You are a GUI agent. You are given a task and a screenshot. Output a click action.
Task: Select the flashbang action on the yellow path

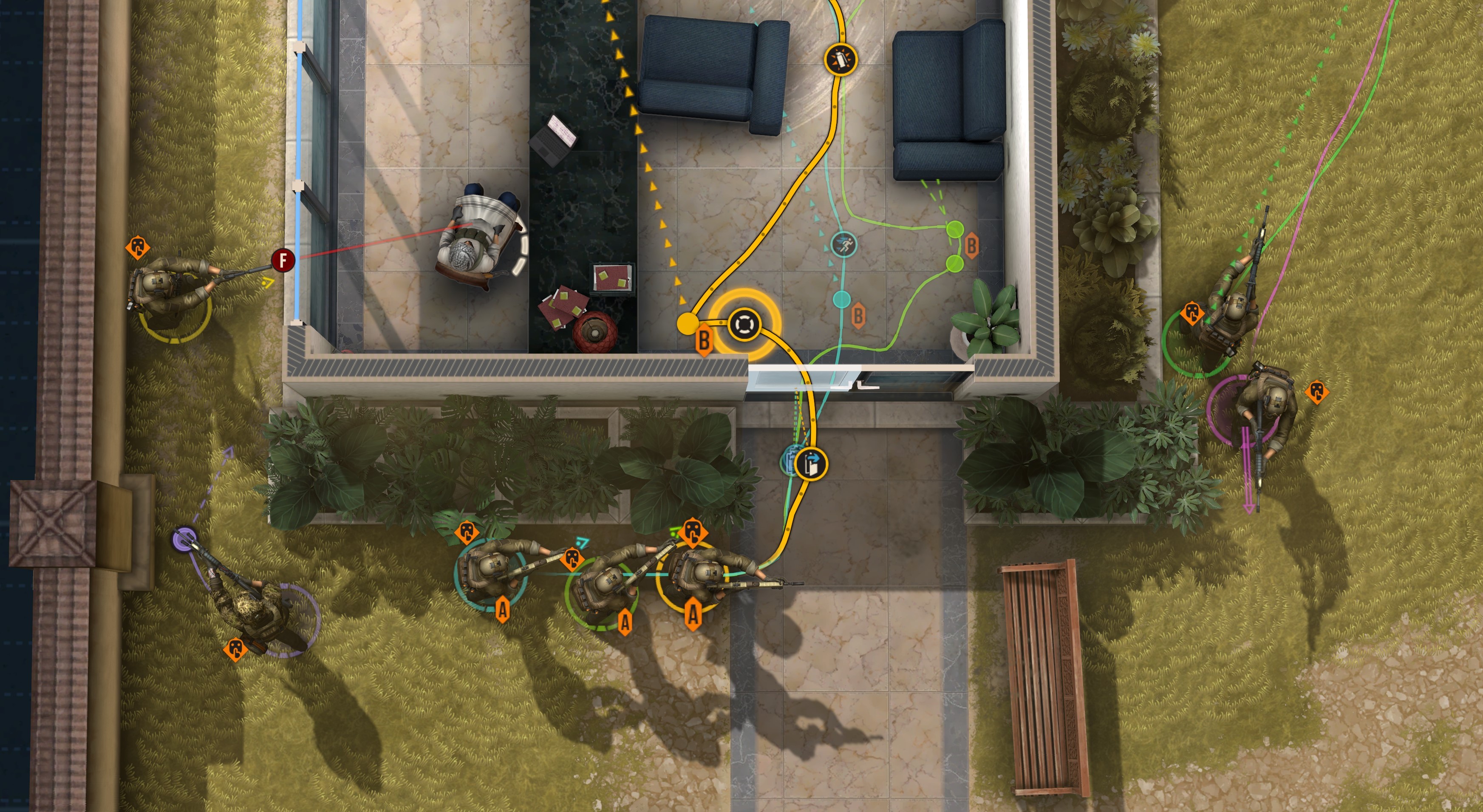pos(841,59)
